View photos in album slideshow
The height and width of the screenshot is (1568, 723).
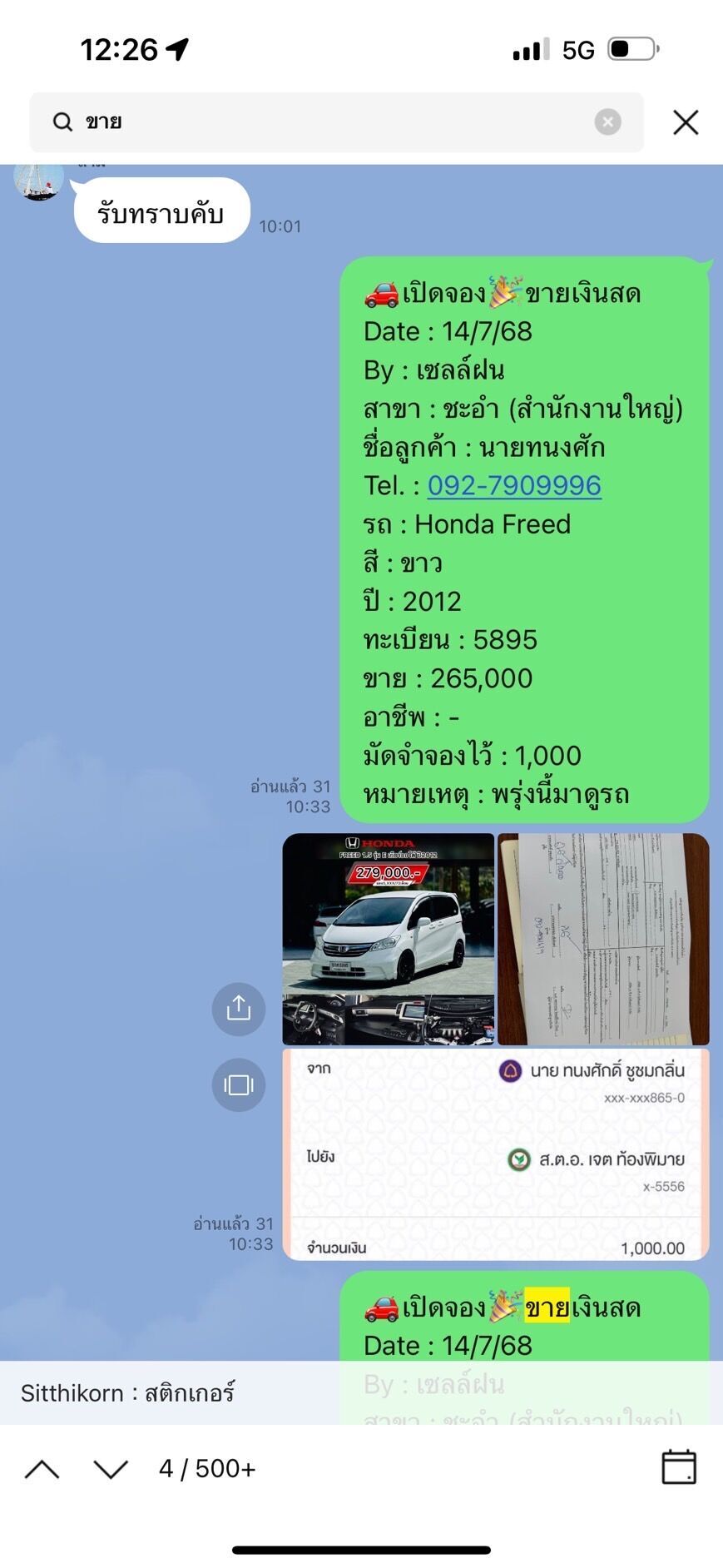point(238,1085)
